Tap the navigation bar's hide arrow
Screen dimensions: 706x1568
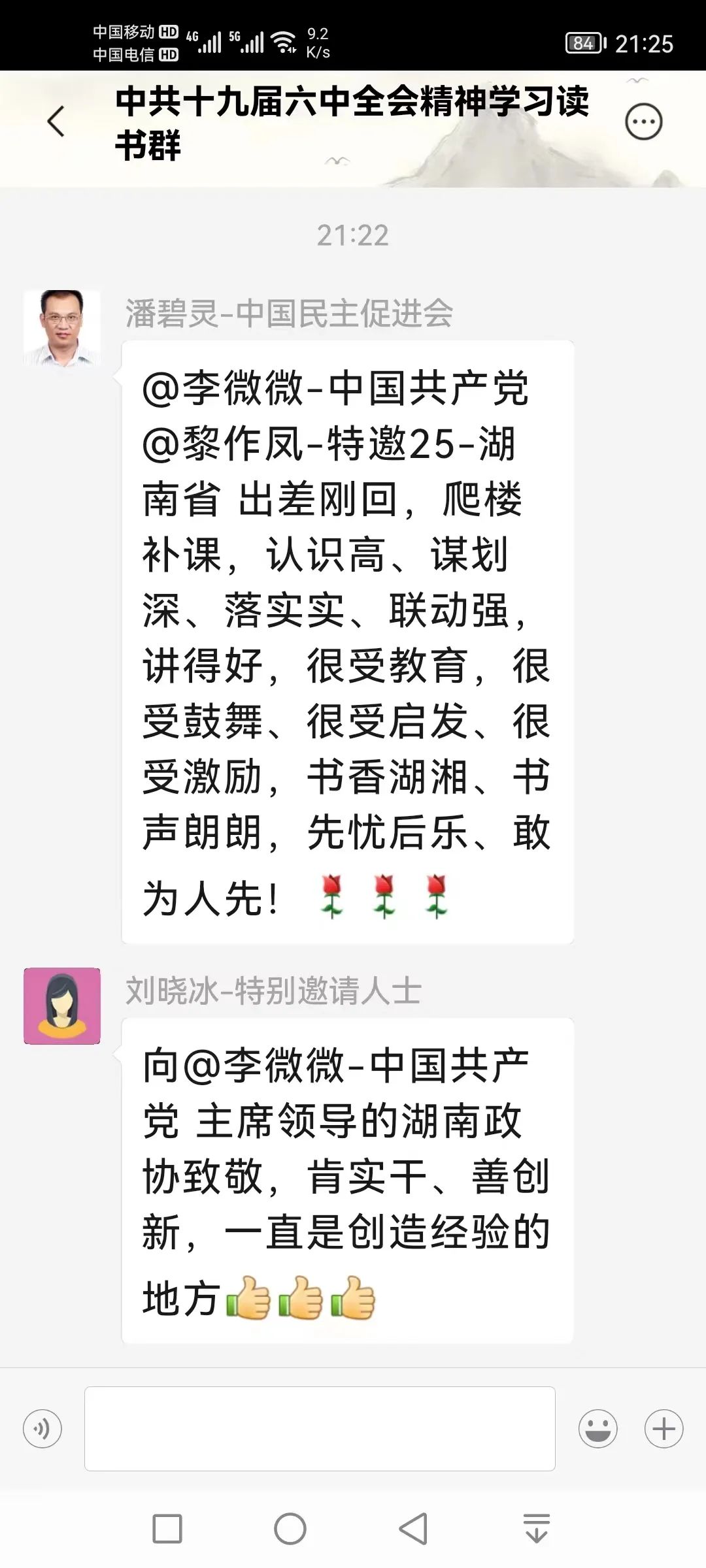(x=536, y=1529)
